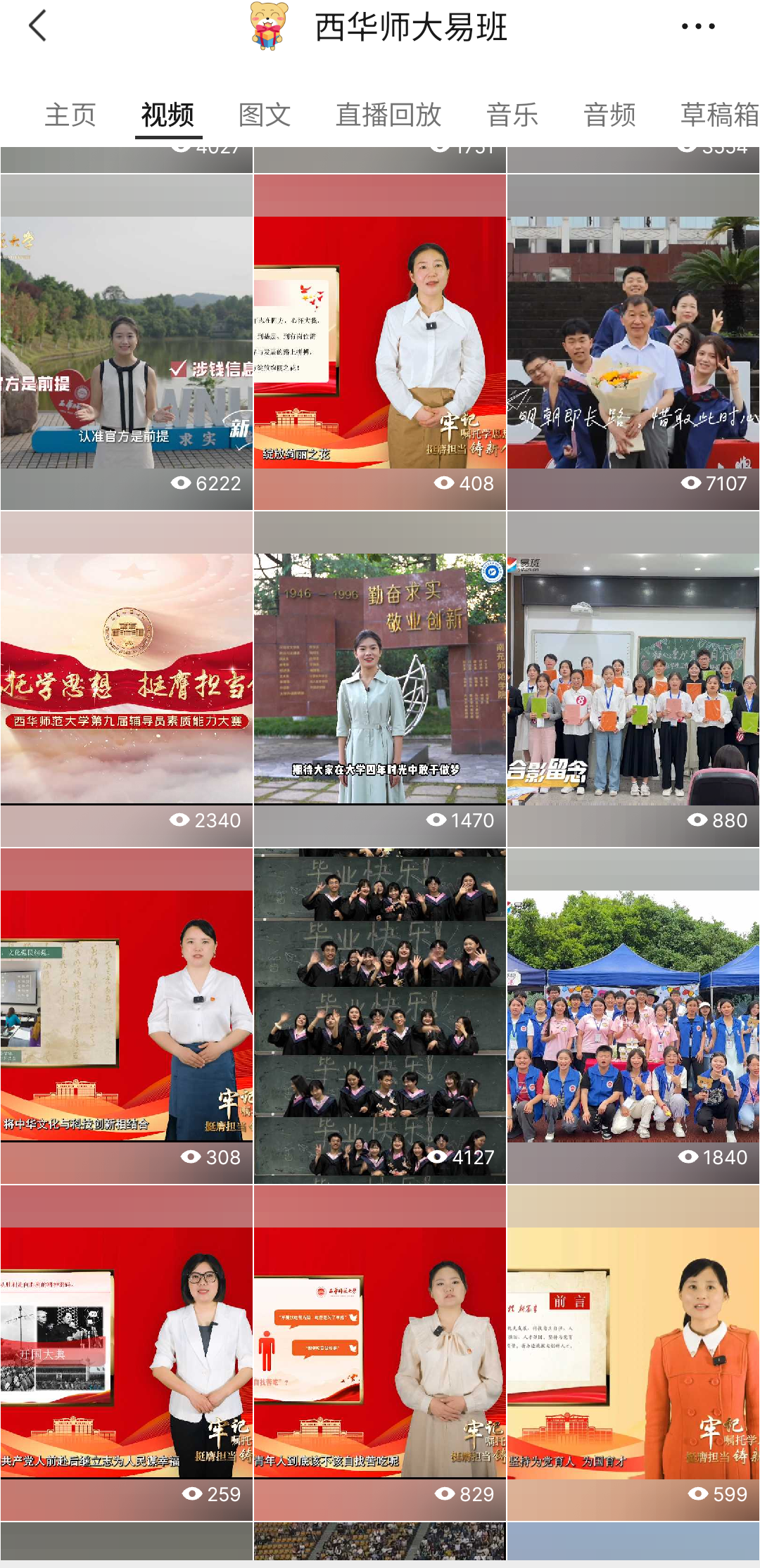The image size is (760, 1568).
Task: Open the volunteer group video with 1840 views
Action: click(x=633, y=1016)
